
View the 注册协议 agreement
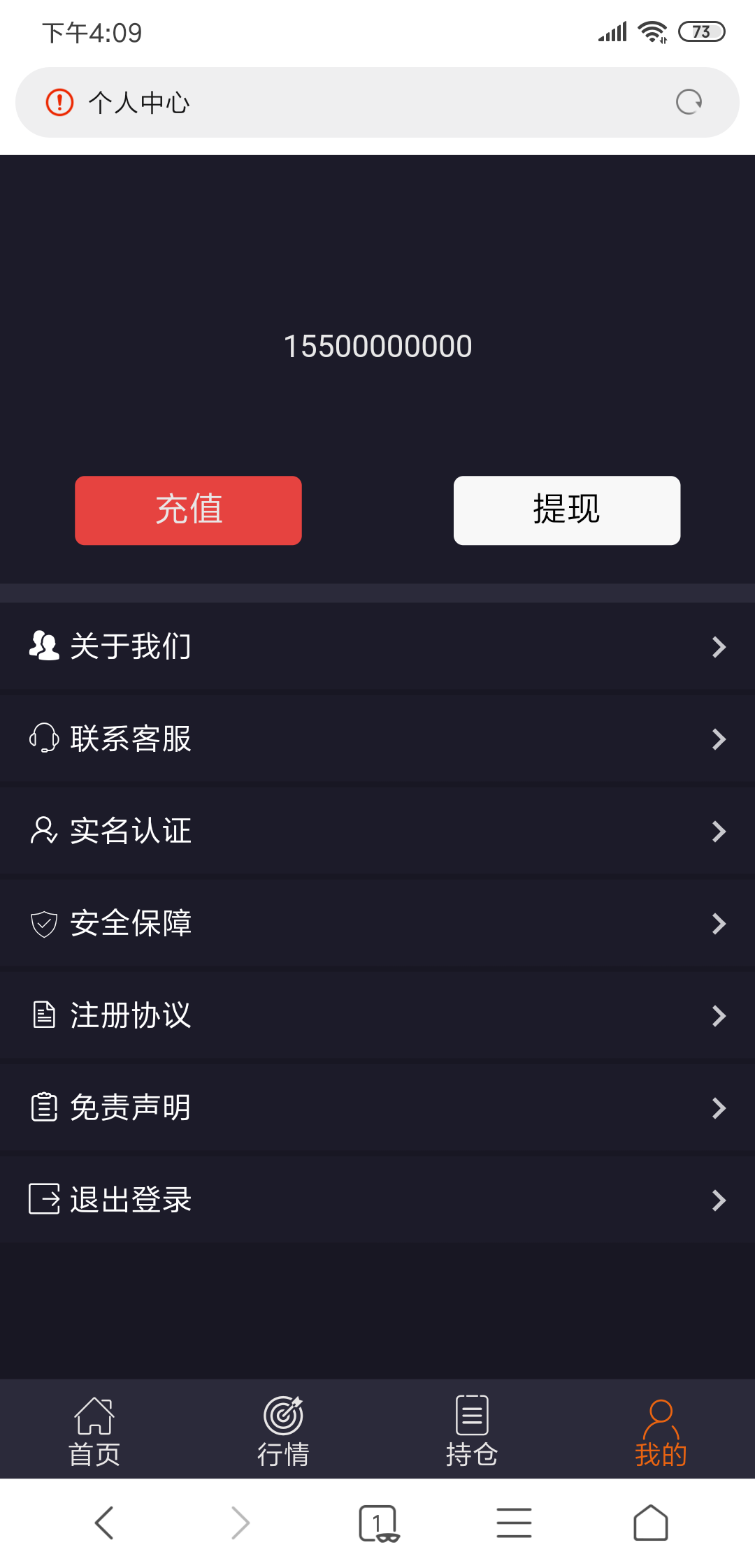(377, 1015)
